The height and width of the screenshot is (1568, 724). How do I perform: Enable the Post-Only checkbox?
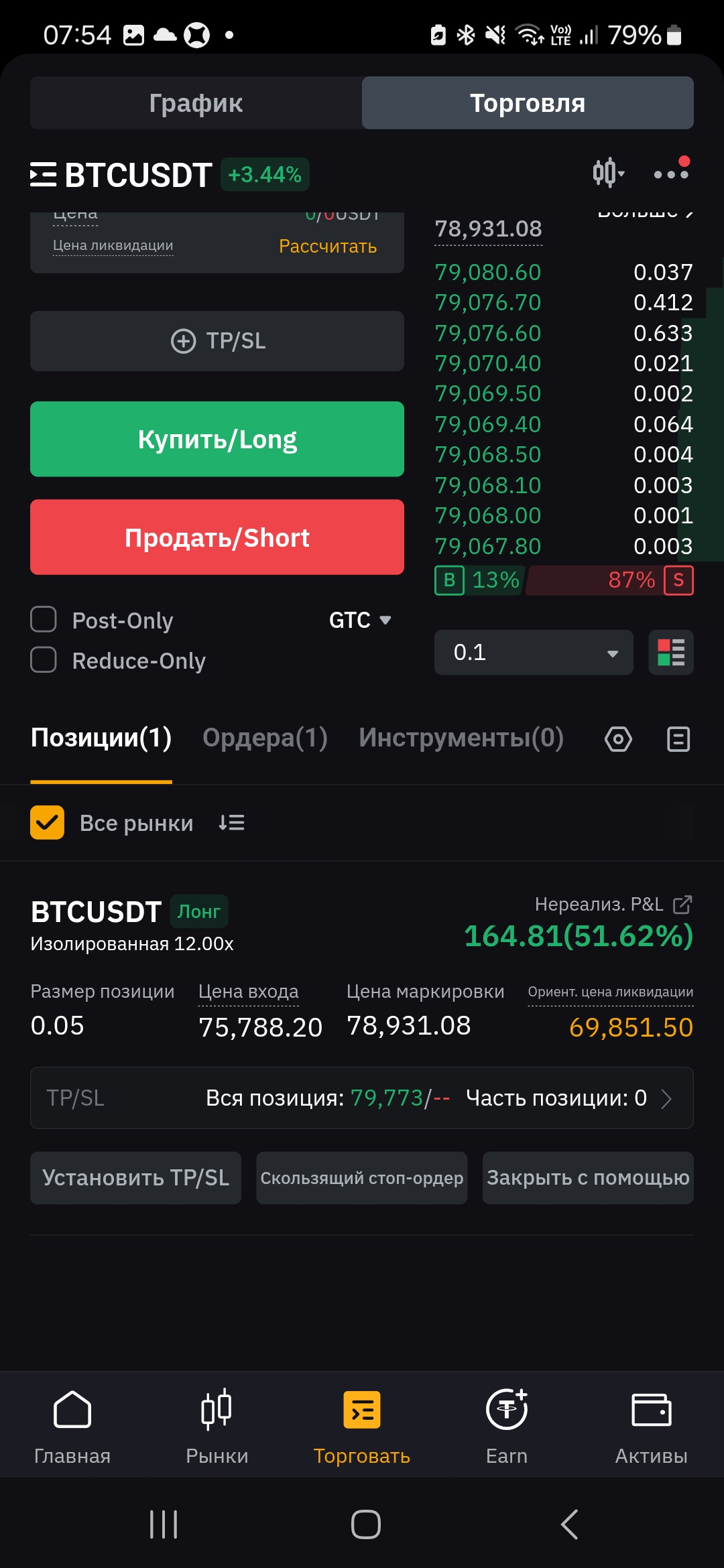(x=44, y=619)
